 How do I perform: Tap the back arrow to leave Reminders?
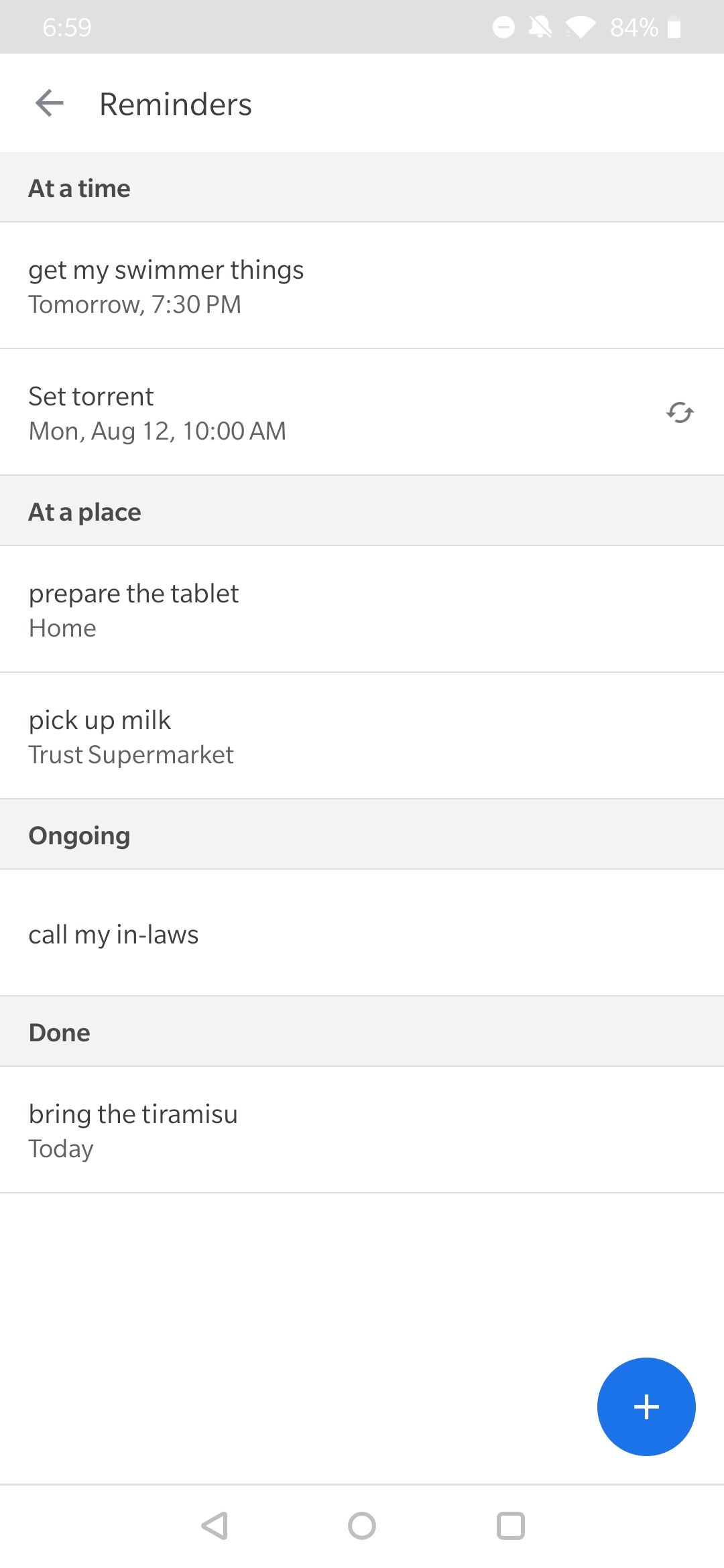pyautogui.click(x=48, y=103)
